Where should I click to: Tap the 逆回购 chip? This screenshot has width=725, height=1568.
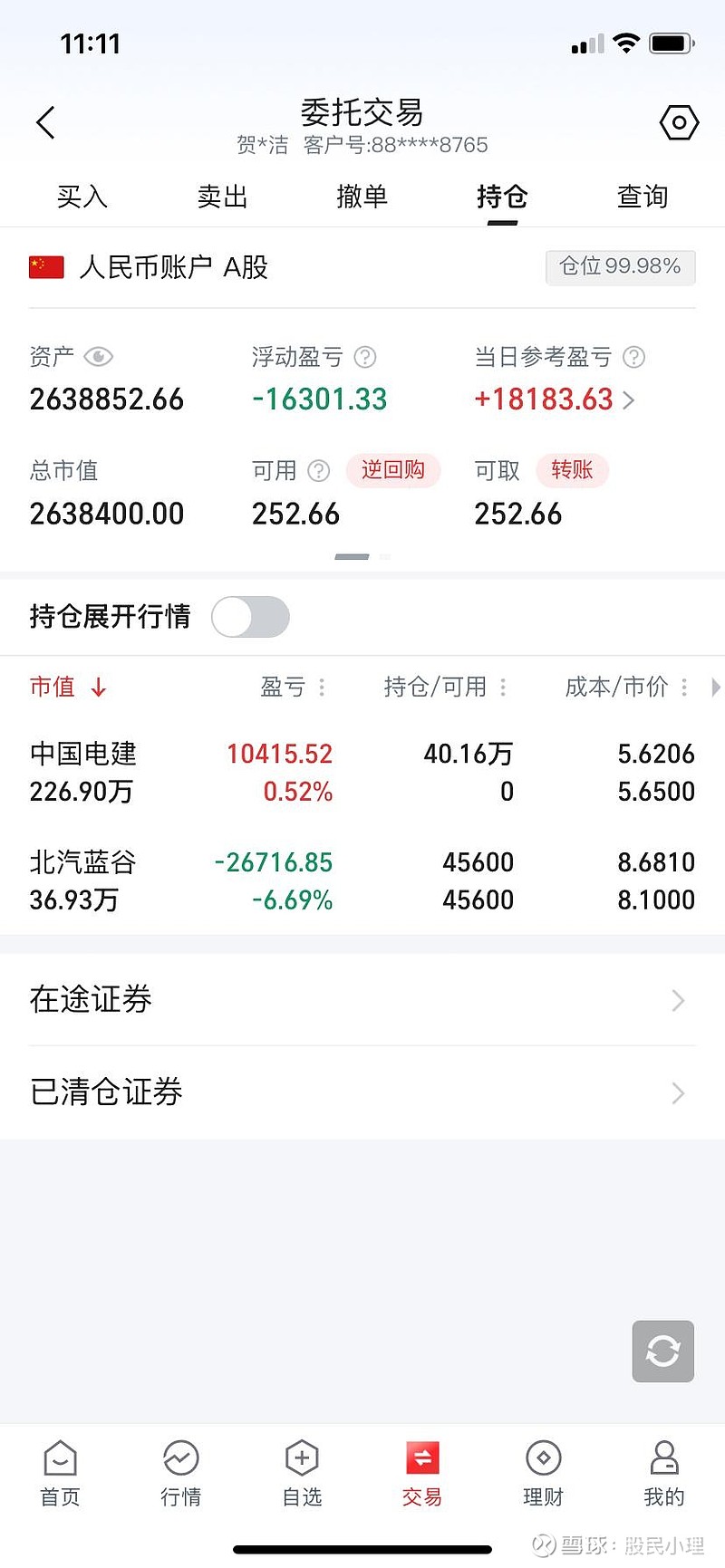(x=392, y=470)
